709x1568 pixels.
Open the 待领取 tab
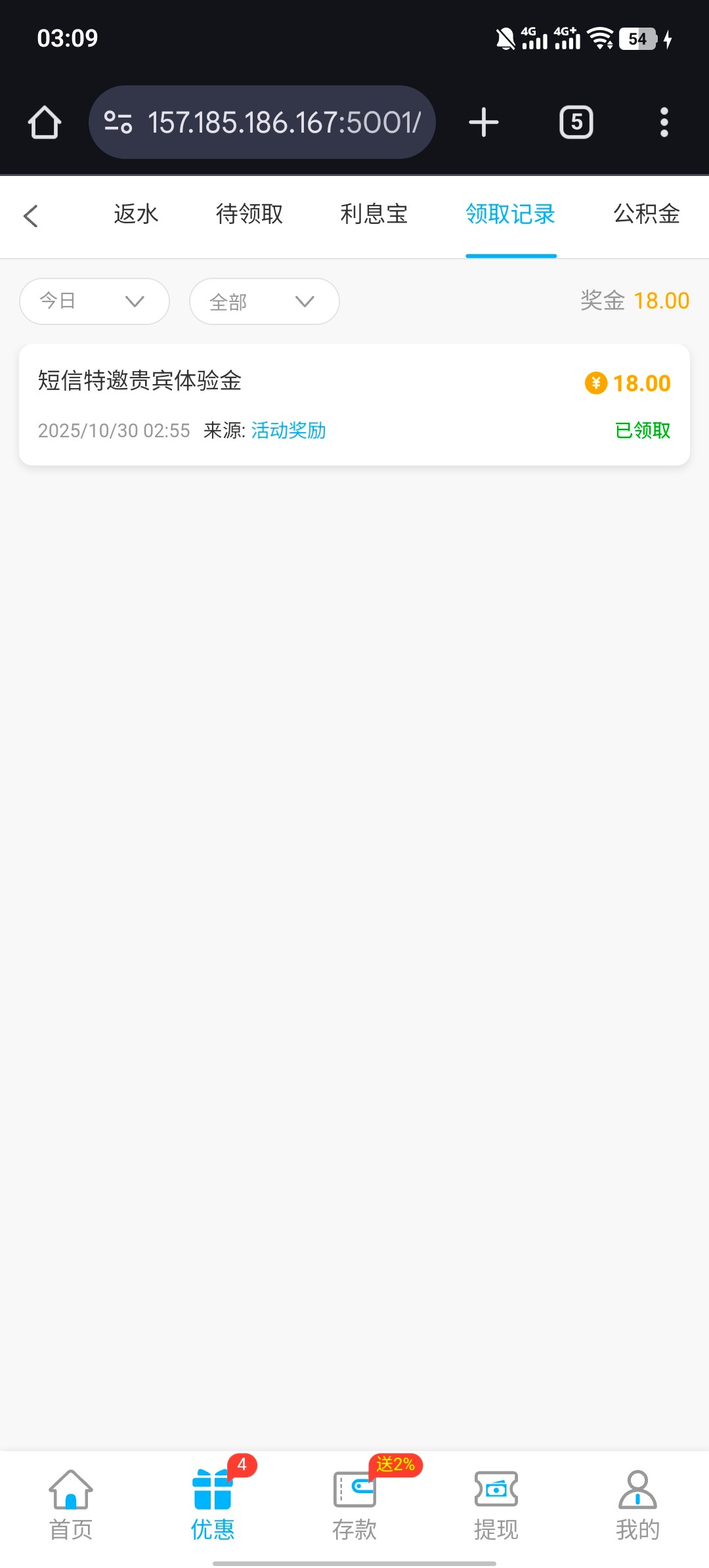249,214
